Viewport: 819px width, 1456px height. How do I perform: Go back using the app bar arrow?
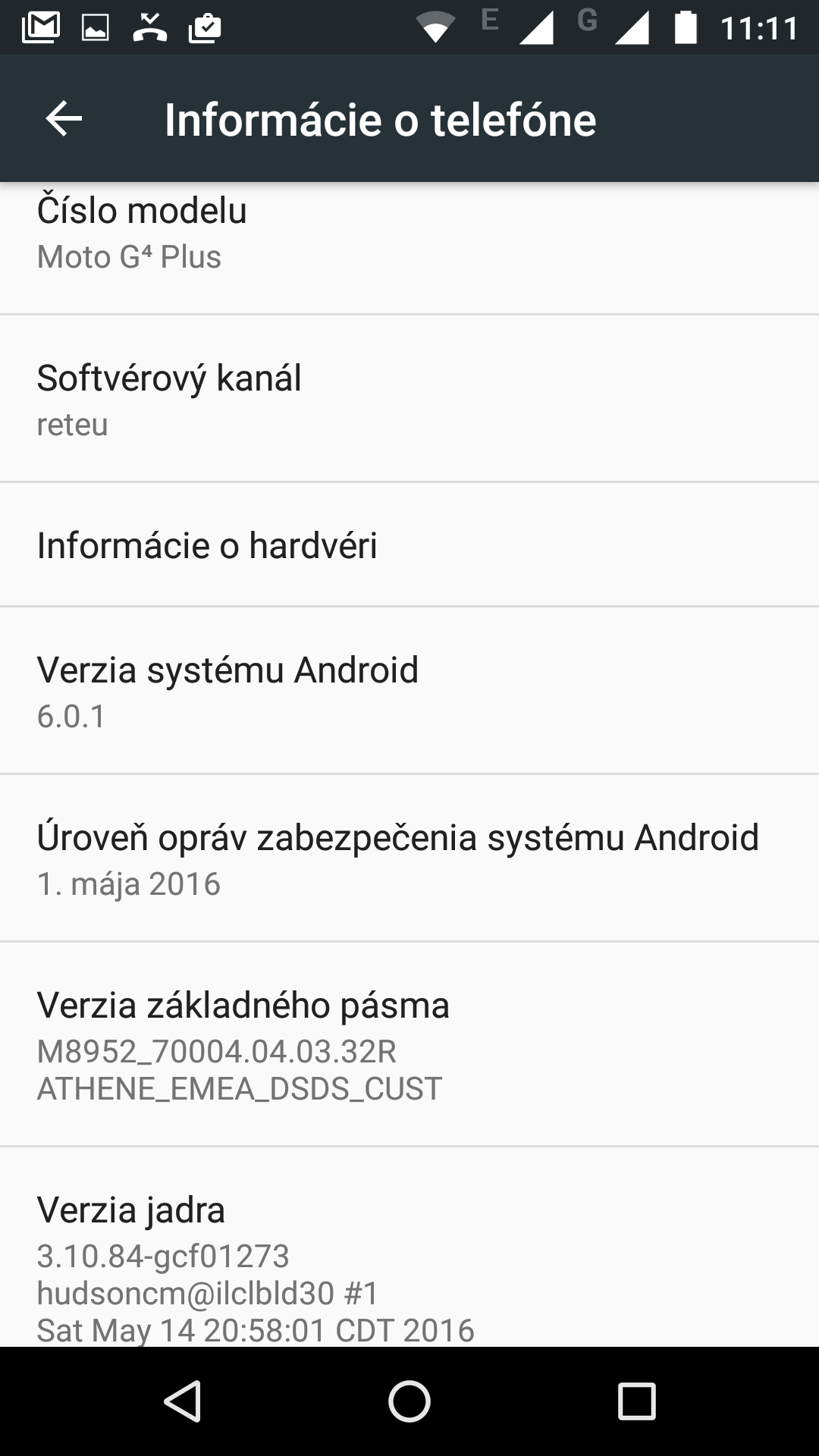point(64,119)
